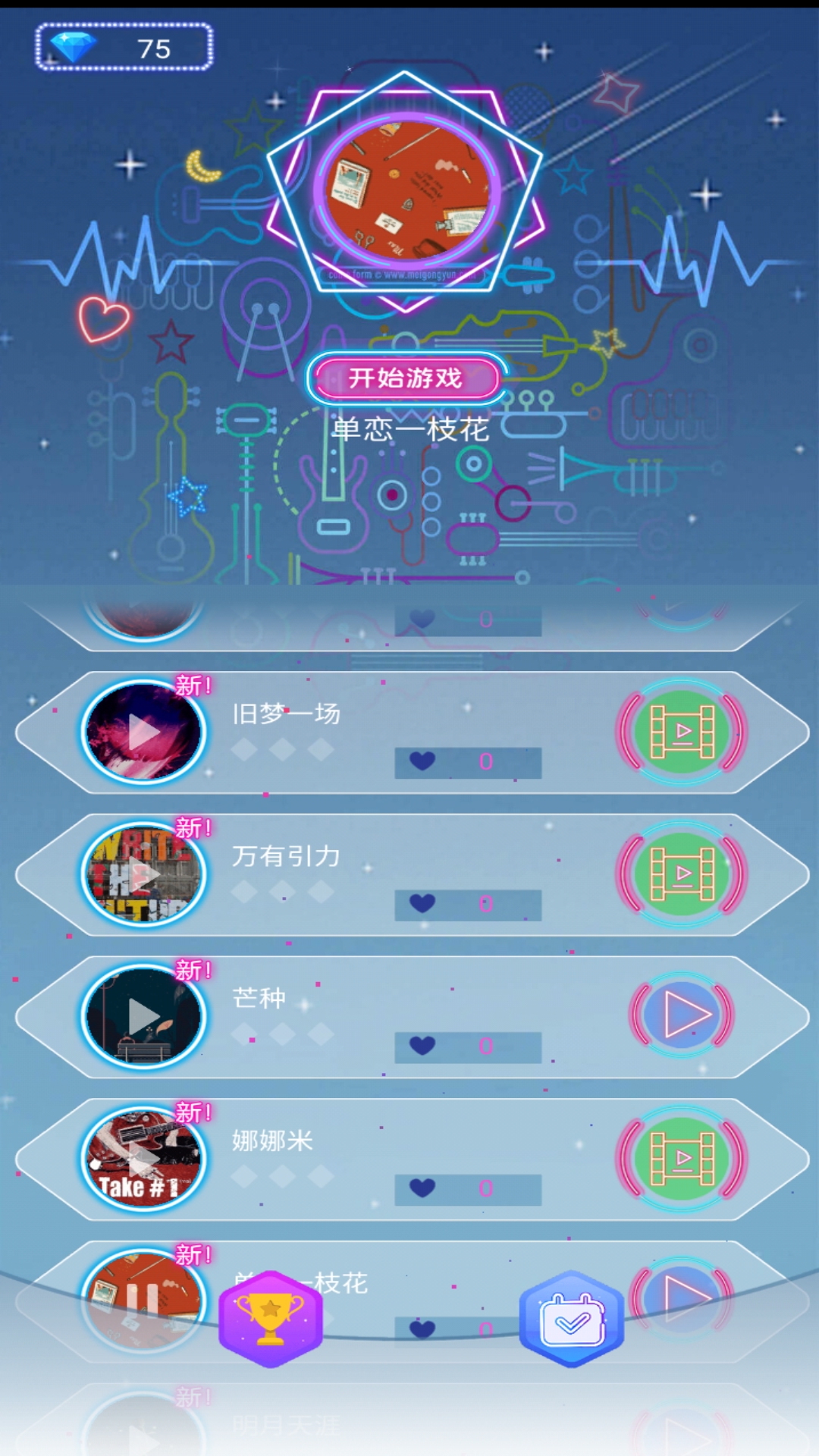Watch a video ad to unlock 娜娜米
Image resolution: width=819 pixels, height=1456 pixels.
[x=682, y=1159]
